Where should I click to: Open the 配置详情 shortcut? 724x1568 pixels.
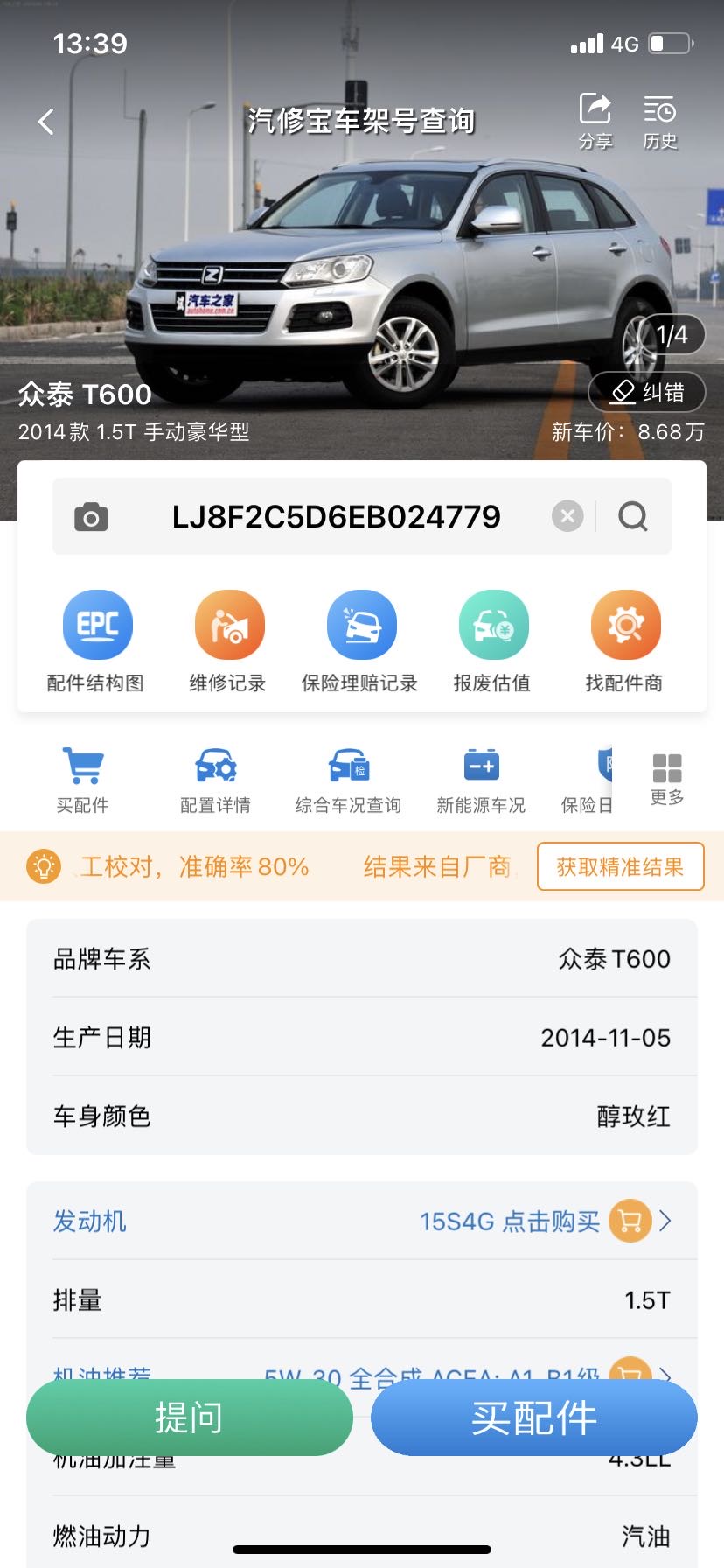click(x=216, y=780)
